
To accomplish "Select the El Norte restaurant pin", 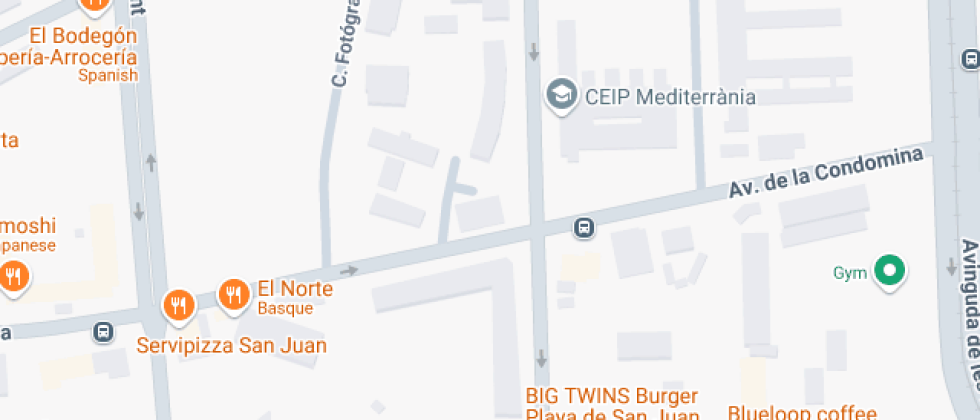I will (234, 293).
